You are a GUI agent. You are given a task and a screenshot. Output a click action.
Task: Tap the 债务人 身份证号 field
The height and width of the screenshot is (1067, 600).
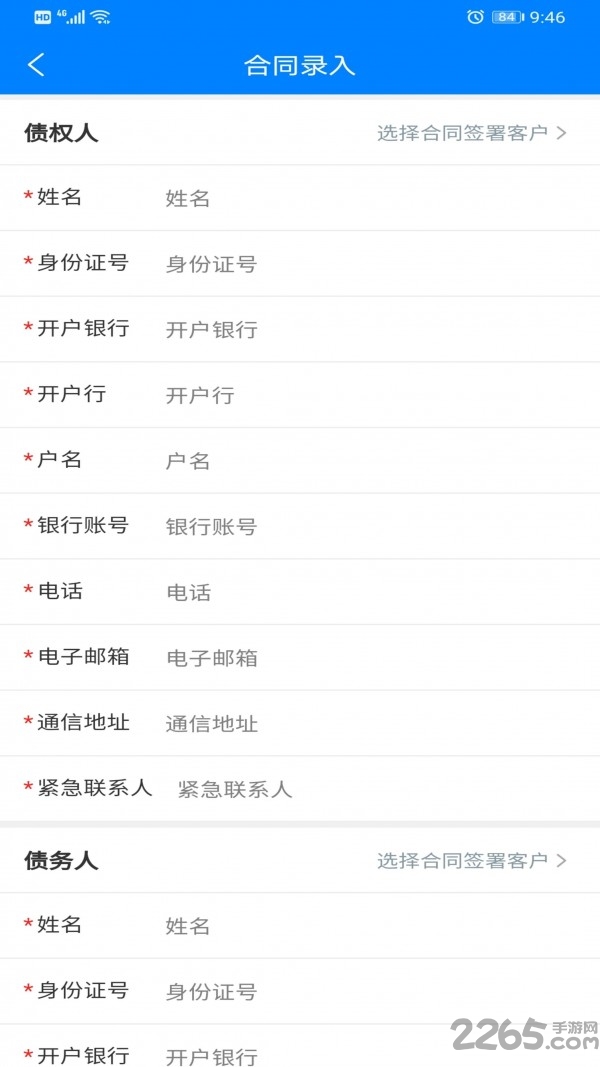click(370, 992)
